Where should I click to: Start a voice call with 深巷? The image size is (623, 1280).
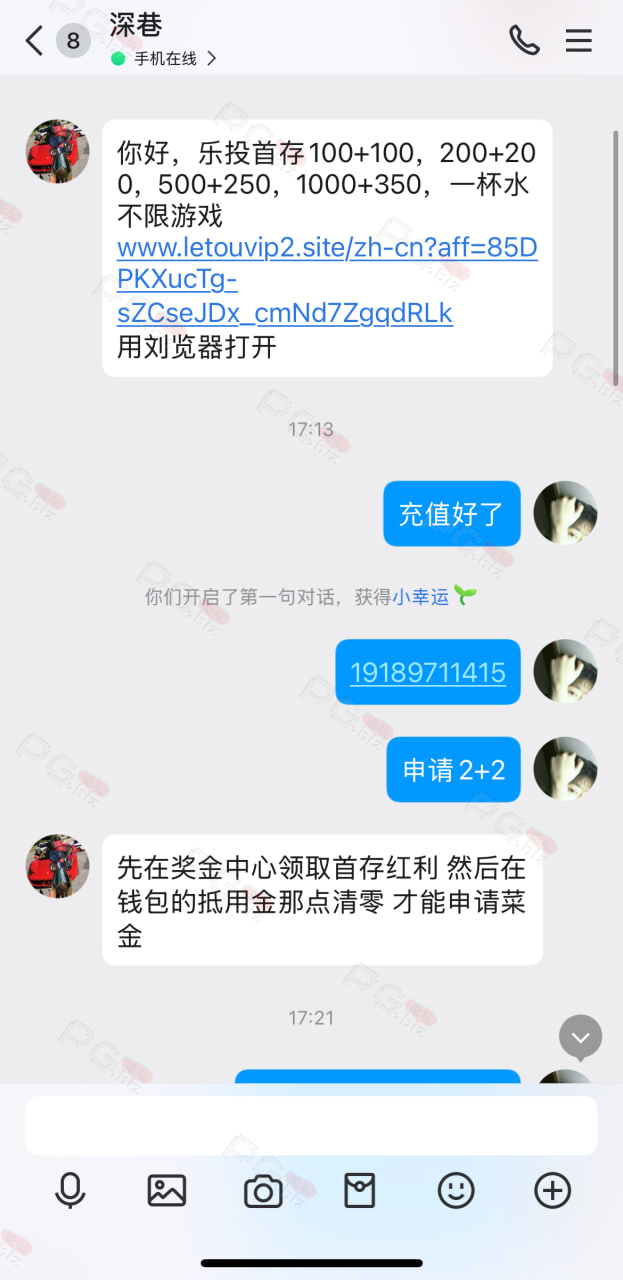pyautogui.click(x=524, y=40)
